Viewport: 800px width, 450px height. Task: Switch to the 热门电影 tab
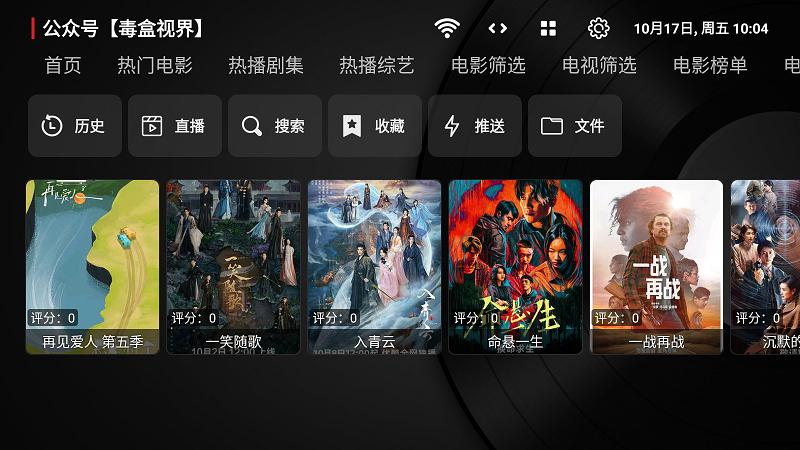click(x=155, y=66)
